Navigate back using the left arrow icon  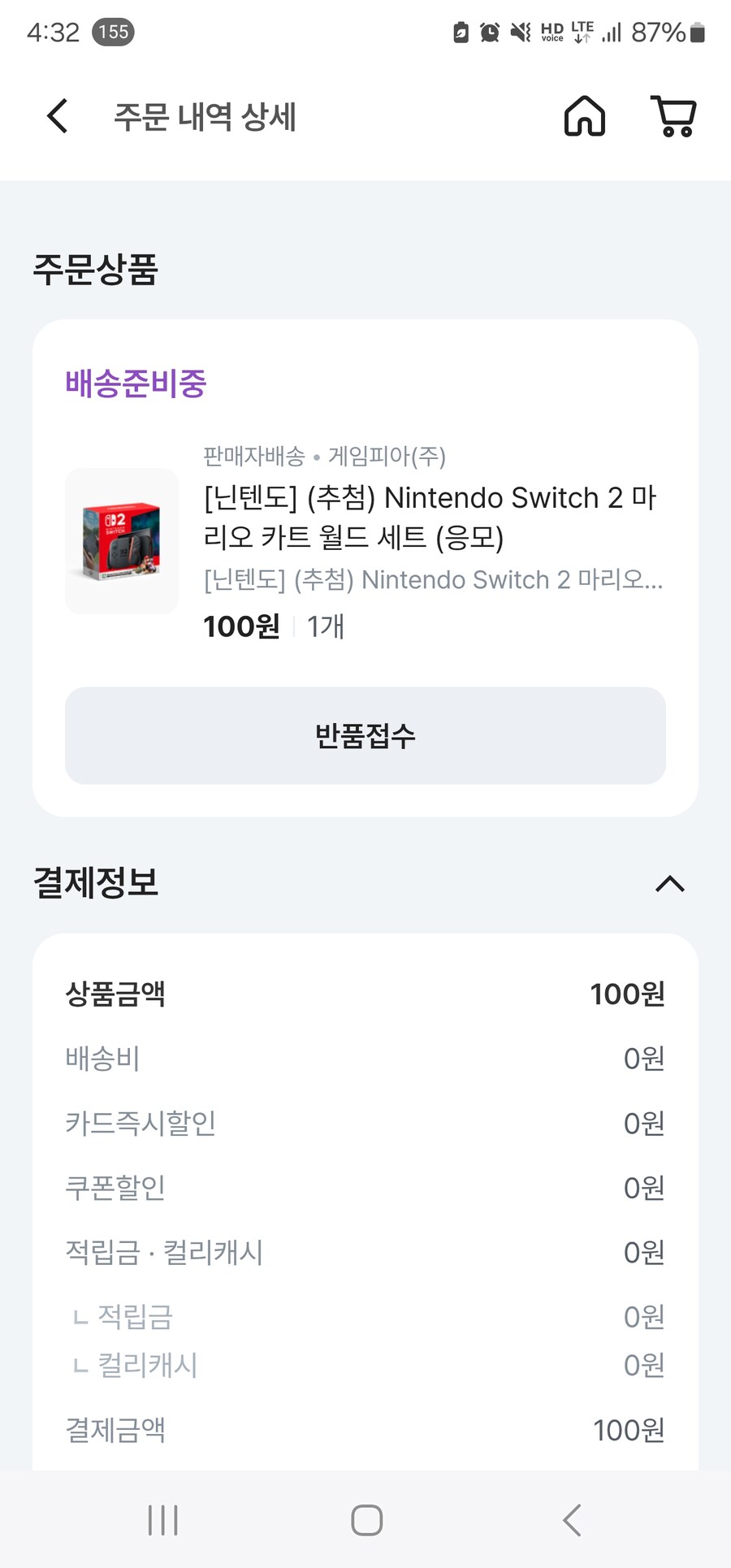click(56, 116)
